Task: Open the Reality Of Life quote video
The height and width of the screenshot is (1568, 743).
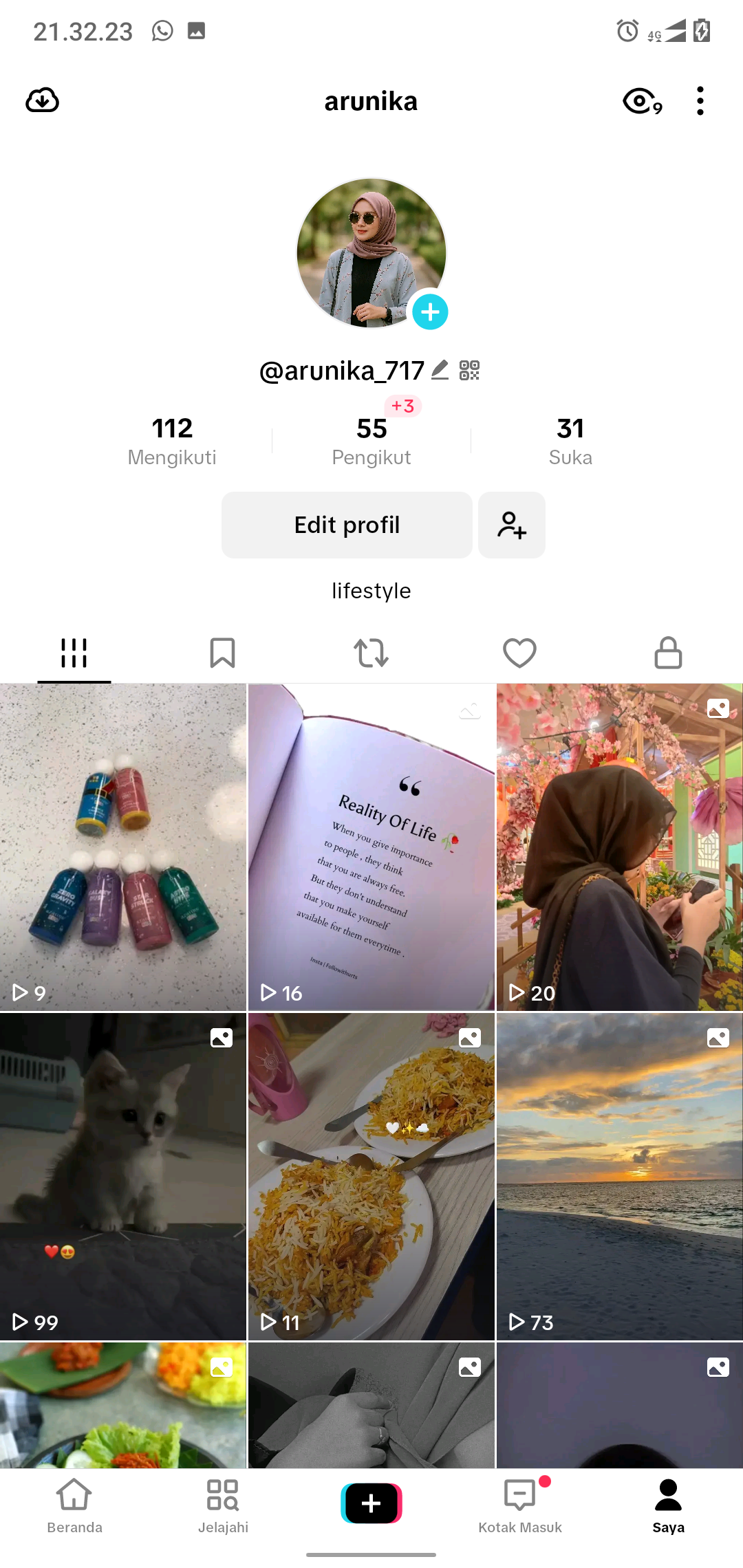Action: 371,846
